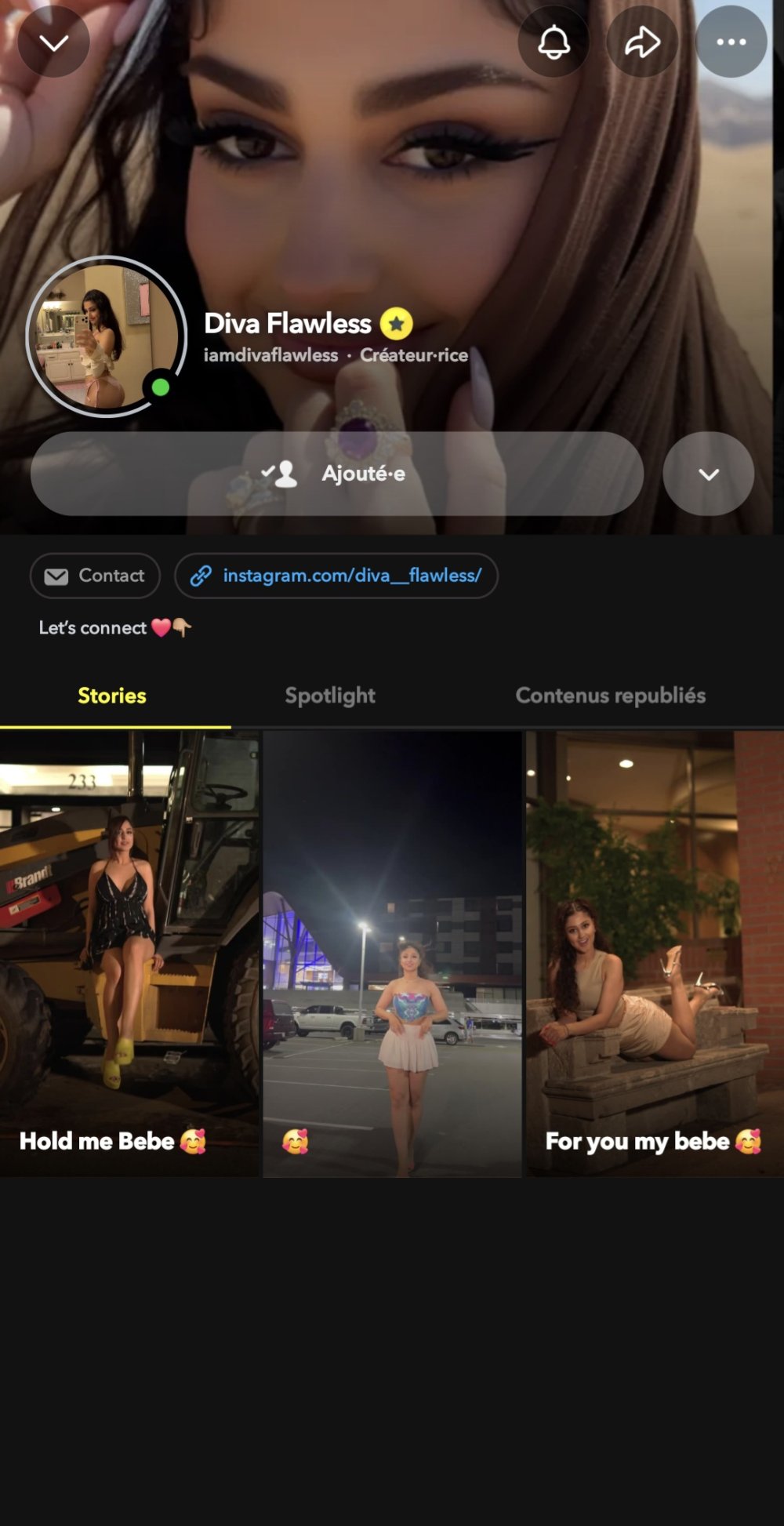Switch to Contenus republiés tab
Screen dimensions: 784x1526
coord(610,696)
